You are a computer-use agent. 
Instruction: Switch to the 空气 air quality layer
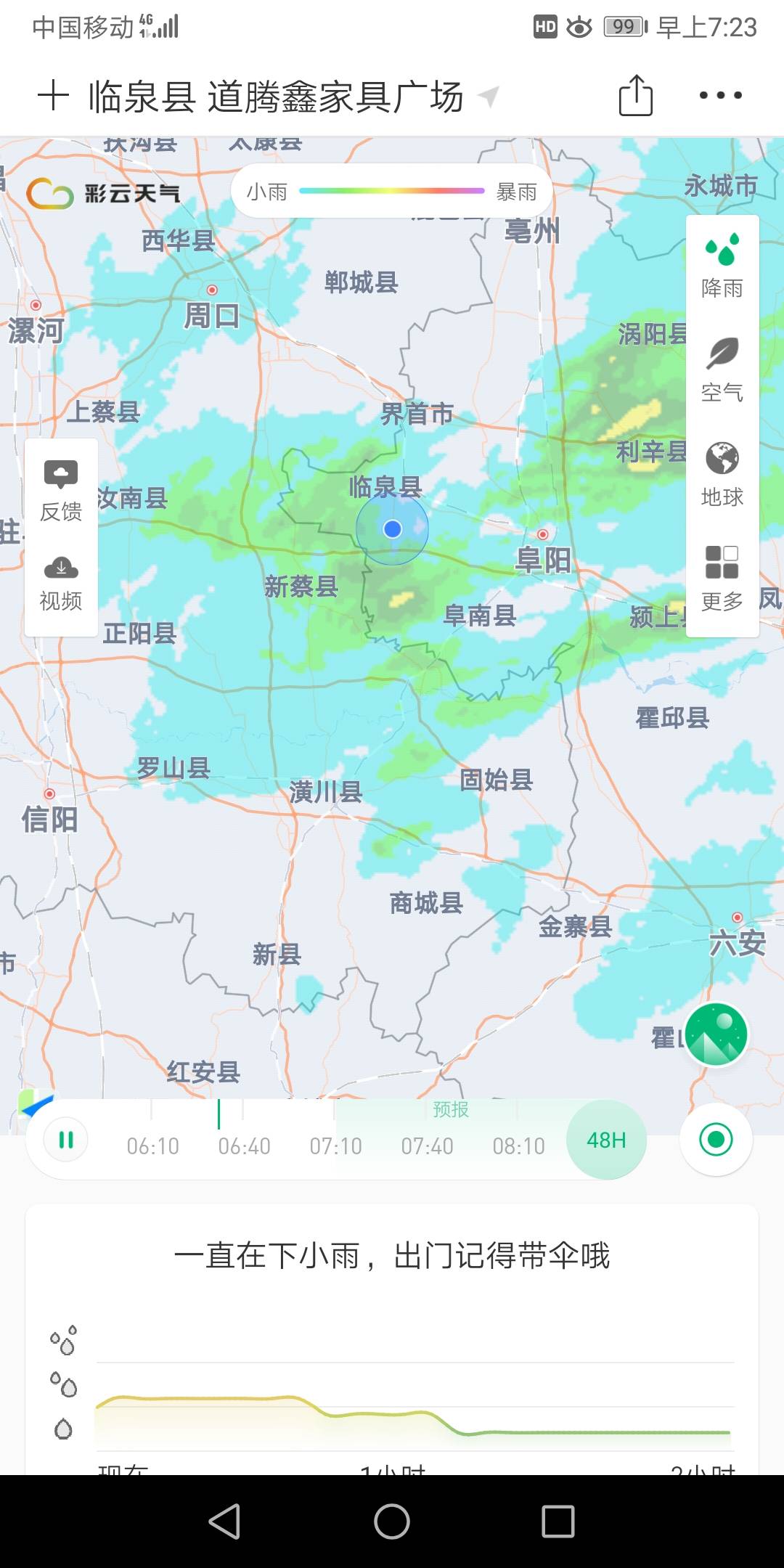tap(722, 370)
